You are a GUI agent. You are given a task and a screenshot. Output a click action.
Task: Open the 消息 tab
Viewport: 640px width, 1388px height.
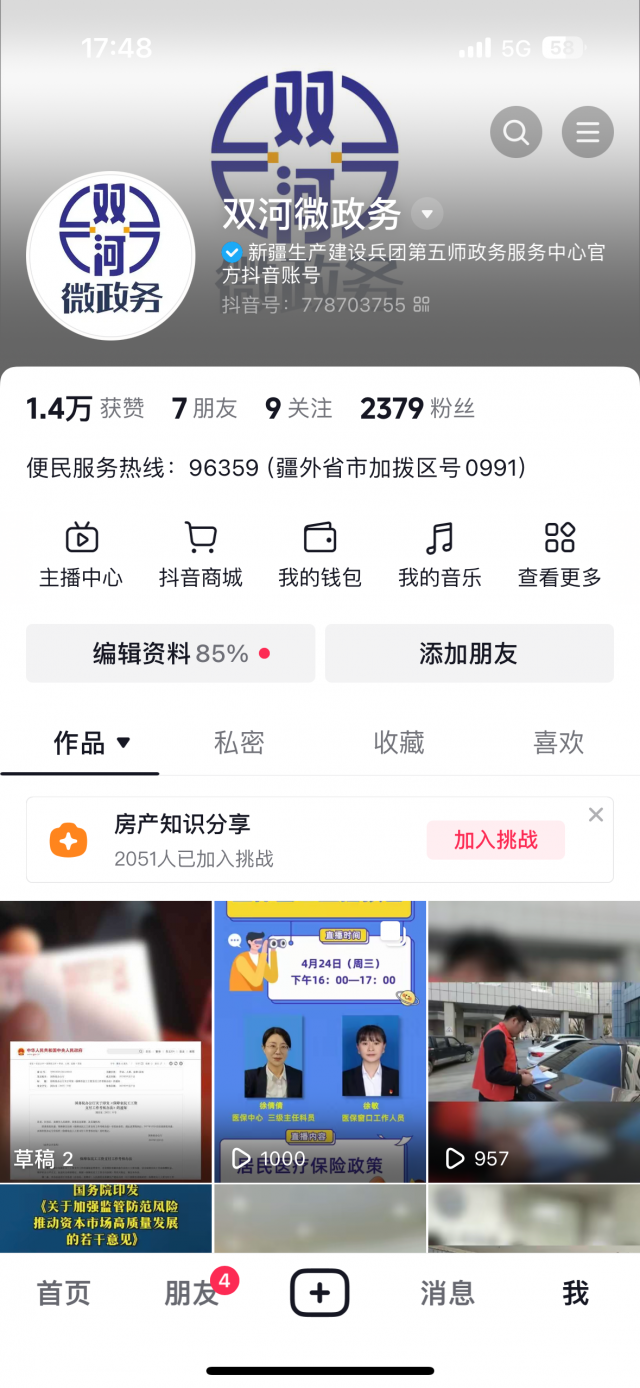click(x=447, y=1293)
